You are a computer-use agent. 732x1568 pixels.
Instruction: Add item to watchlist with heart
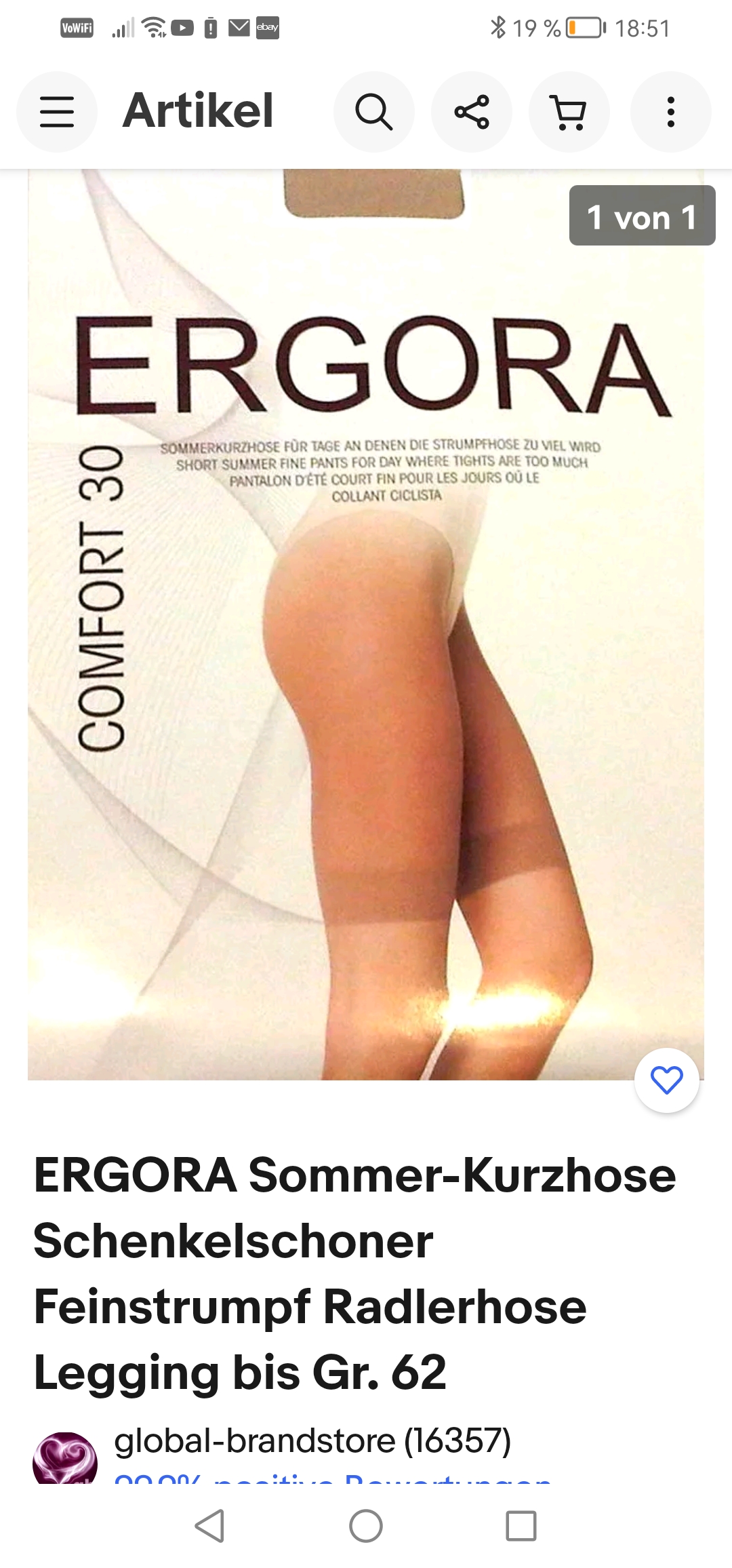tap(666, 1080)
